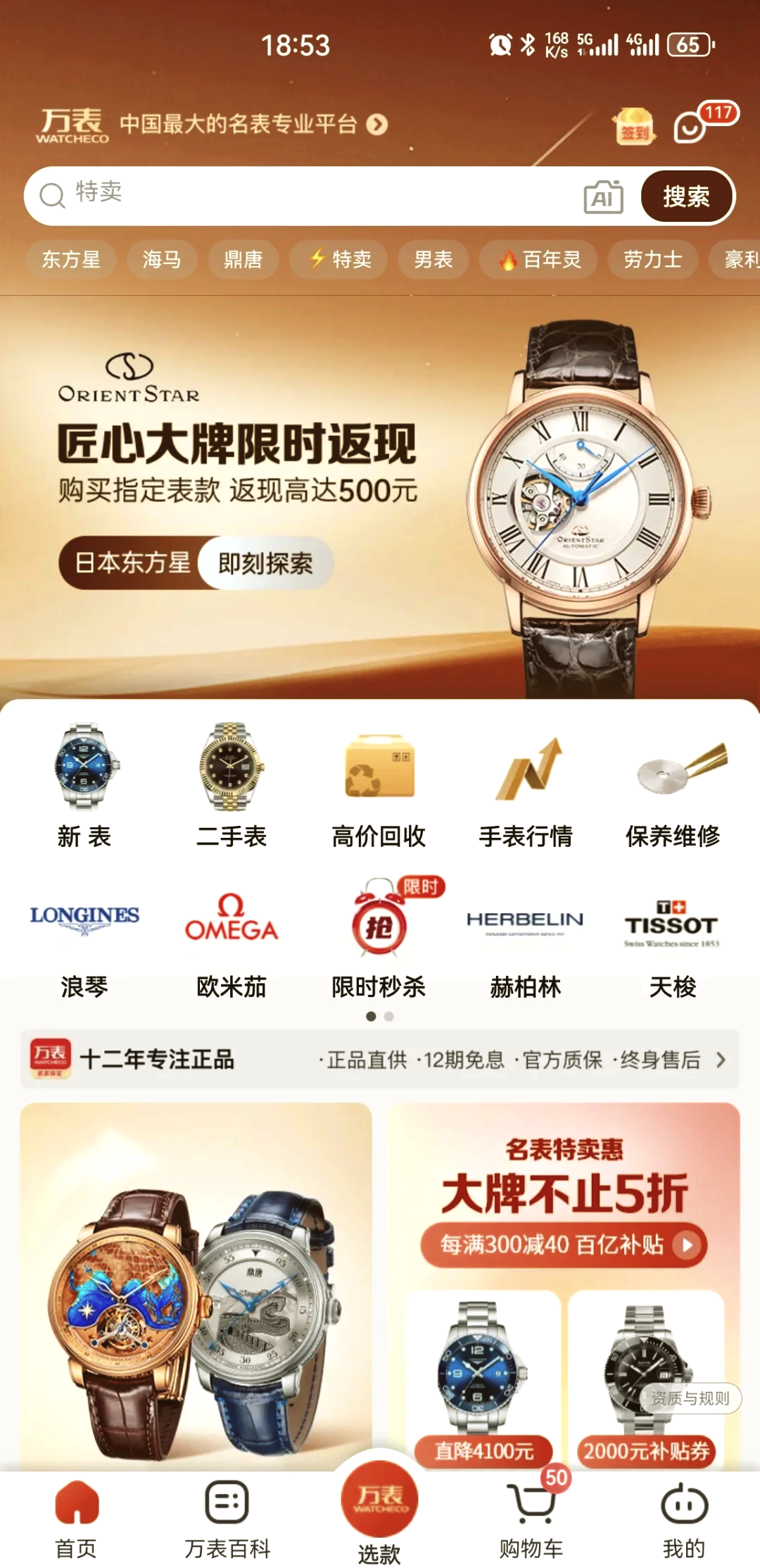Image resolution: width=760 pixels, height=1568 pixels.
Task: Tap the AI camera search icon
Action: pyautogui.click(x=603, y=197)
